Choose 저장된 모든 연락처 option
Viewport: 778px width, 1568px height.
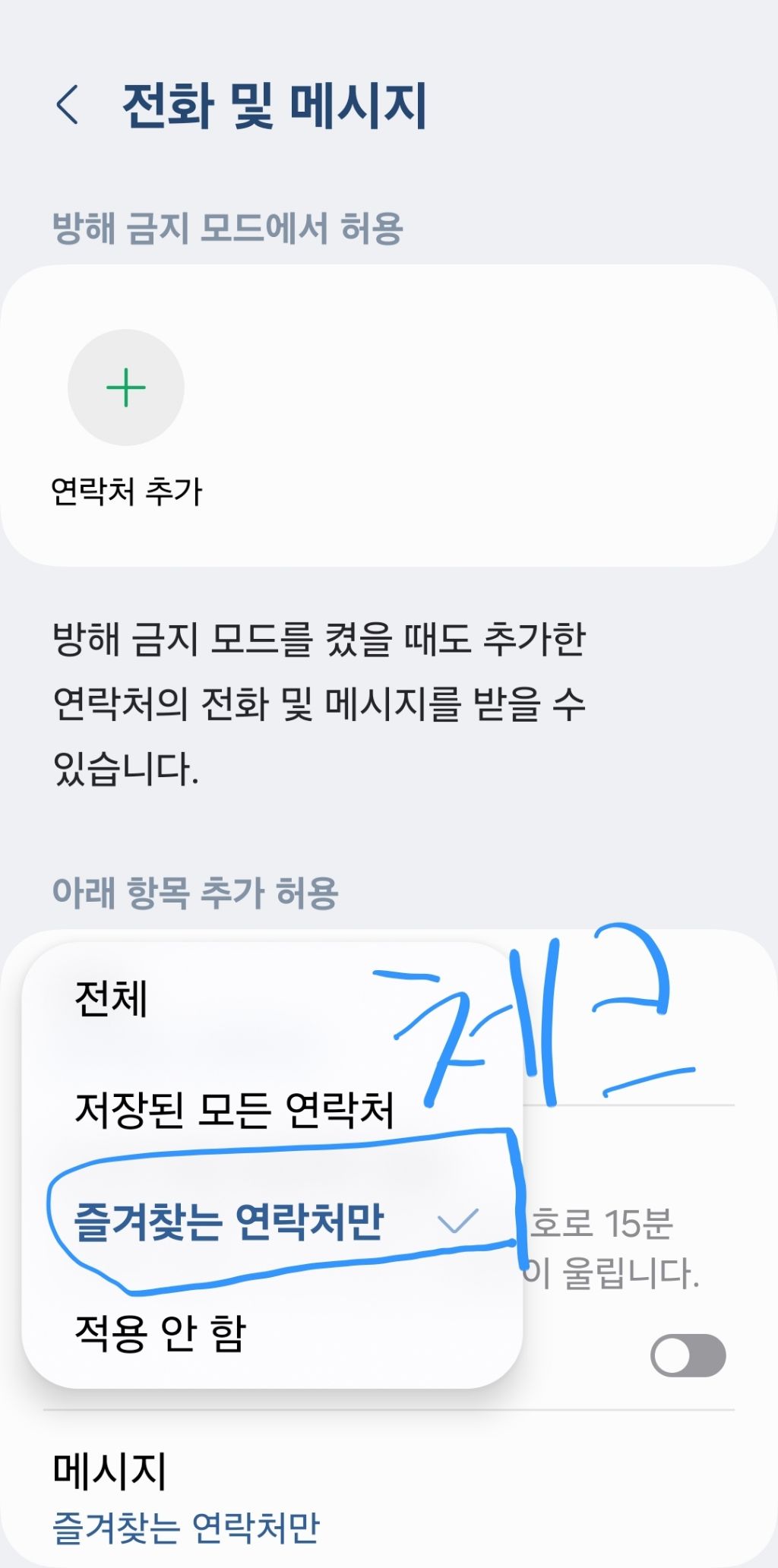click(272, 1110)
